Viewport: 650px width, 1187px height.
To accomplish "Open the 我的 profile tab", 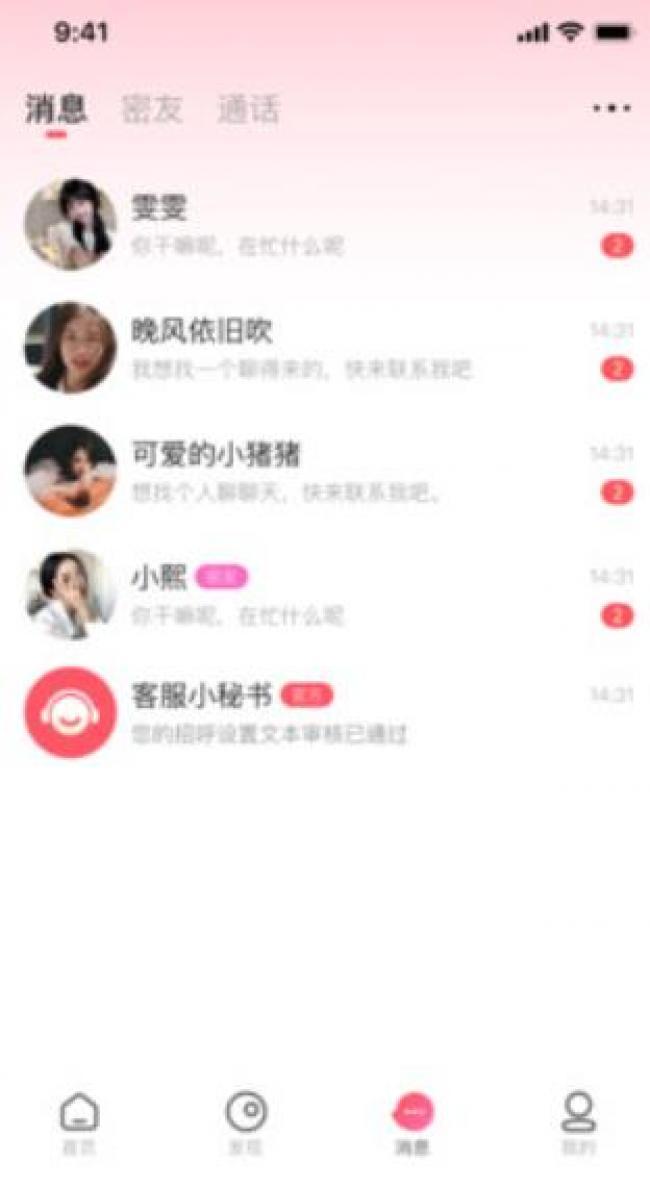I will 578,1123.
